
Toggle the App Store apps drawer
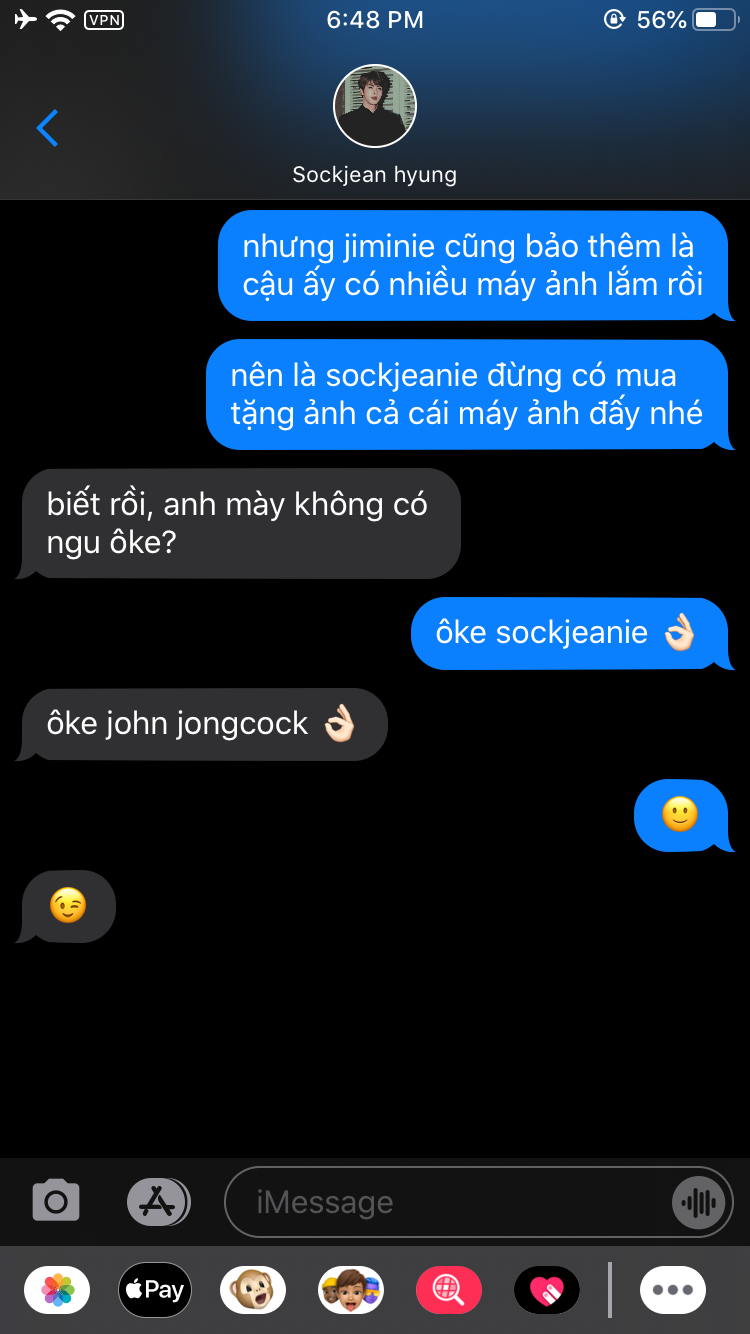[x=158, y=1201]
